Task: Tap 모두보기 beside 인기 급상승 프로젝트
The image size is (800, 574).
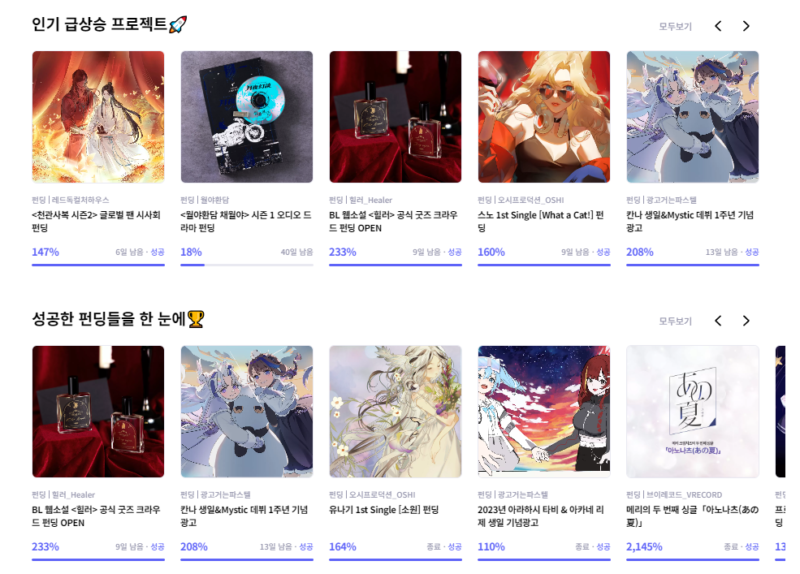Action: [x=675, y=26]
